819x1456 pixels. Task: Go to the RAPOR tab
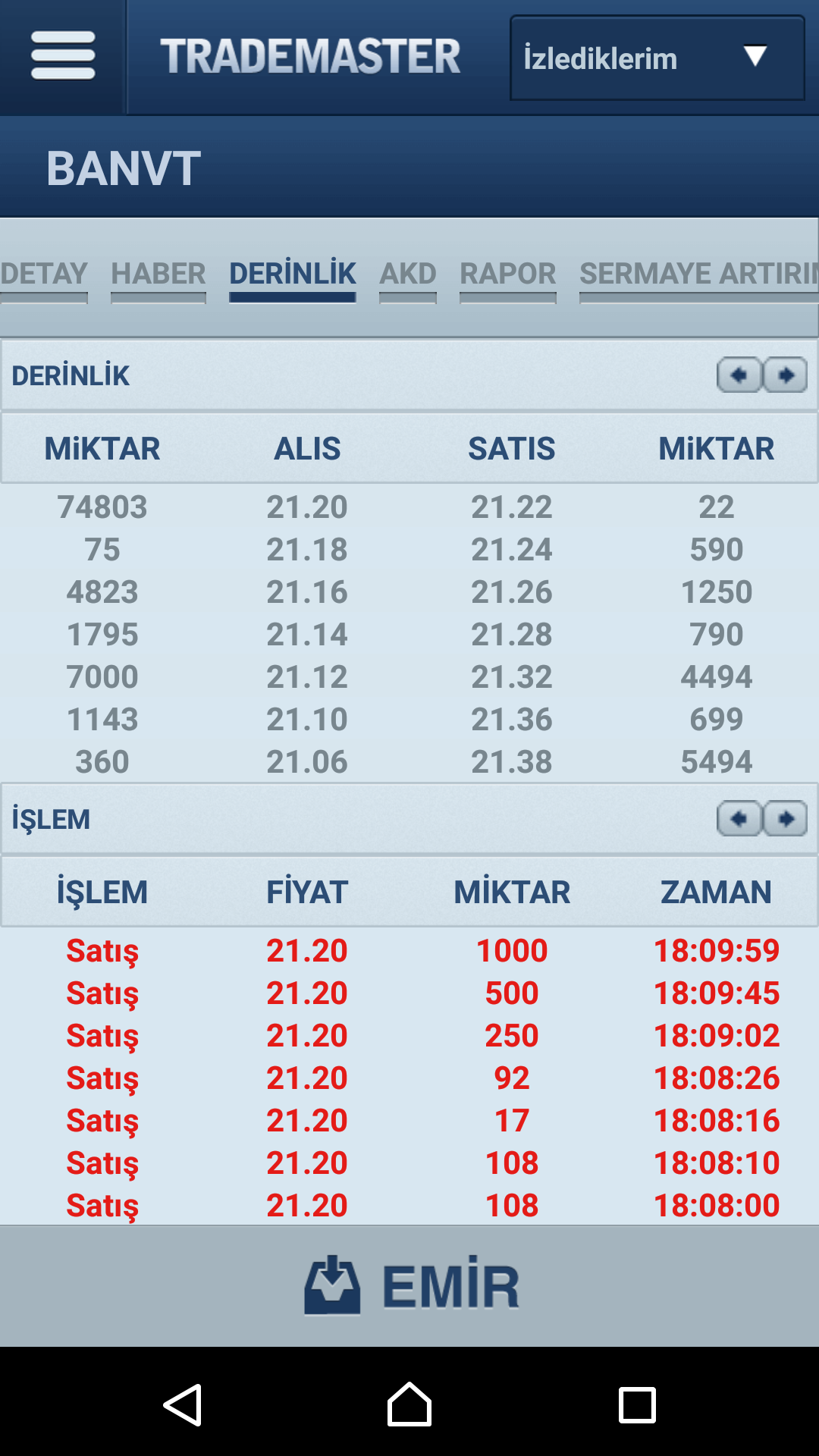[508, 274]
